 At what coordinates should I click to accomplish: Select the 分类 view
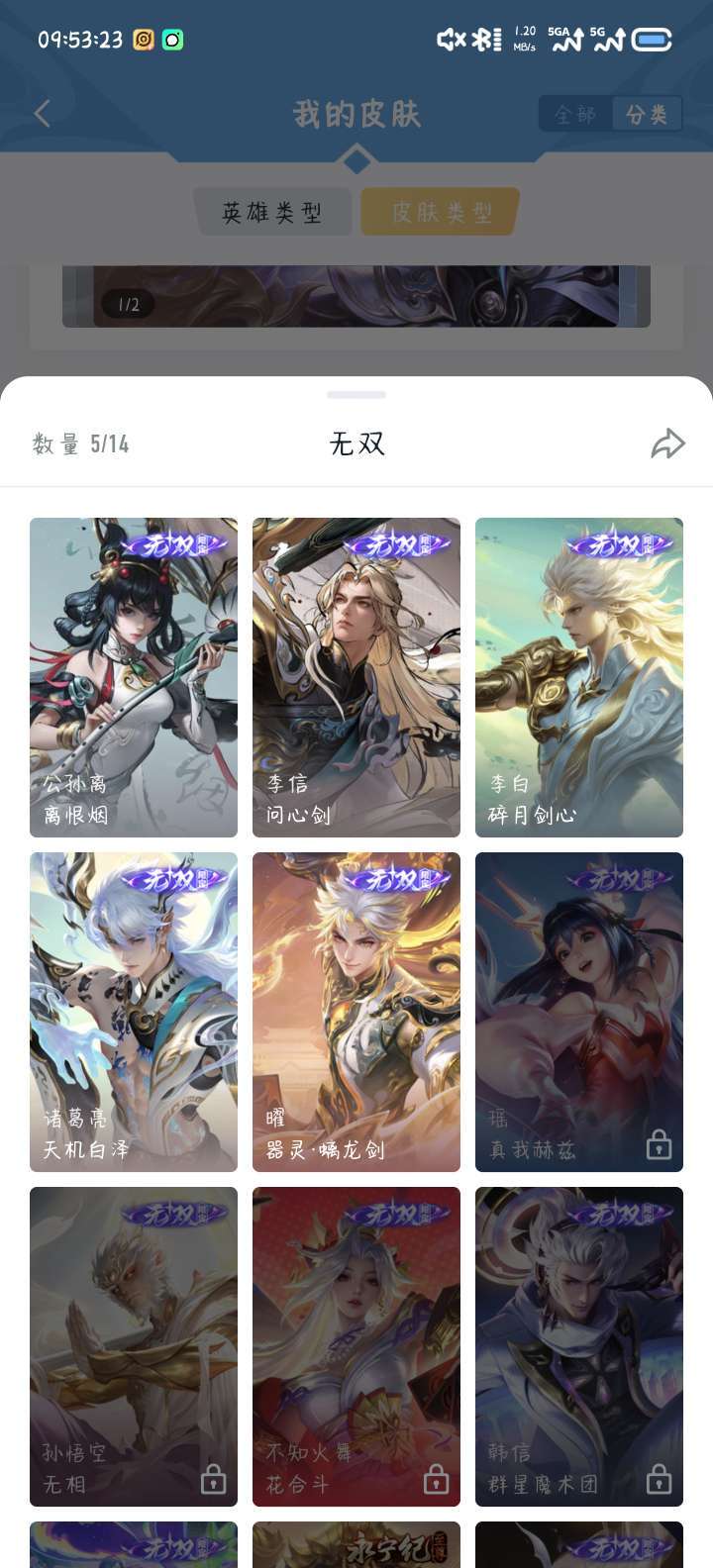(648, 115)
